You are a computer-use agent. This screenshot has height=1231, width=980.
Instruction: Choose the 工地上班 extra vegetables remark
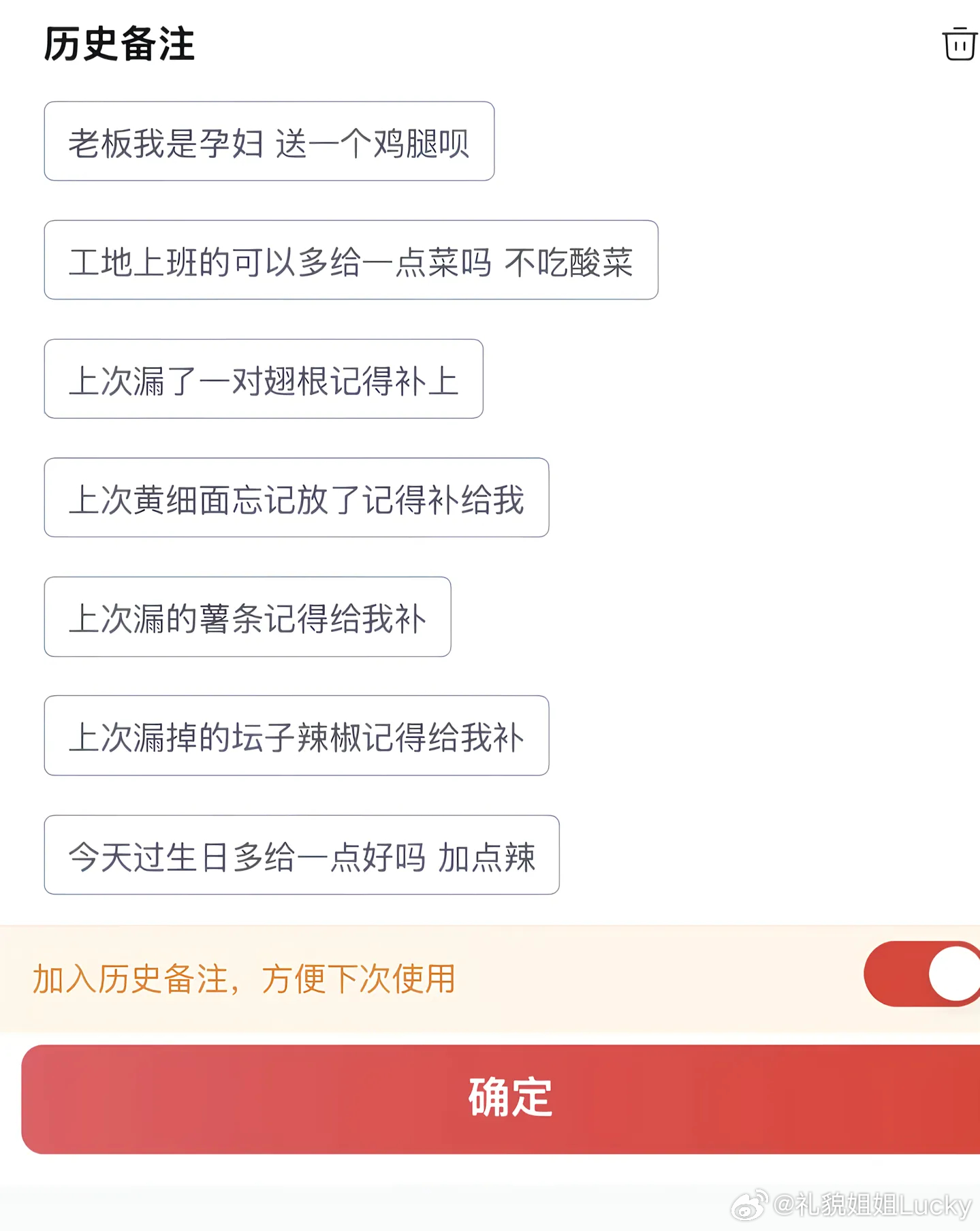350,261
